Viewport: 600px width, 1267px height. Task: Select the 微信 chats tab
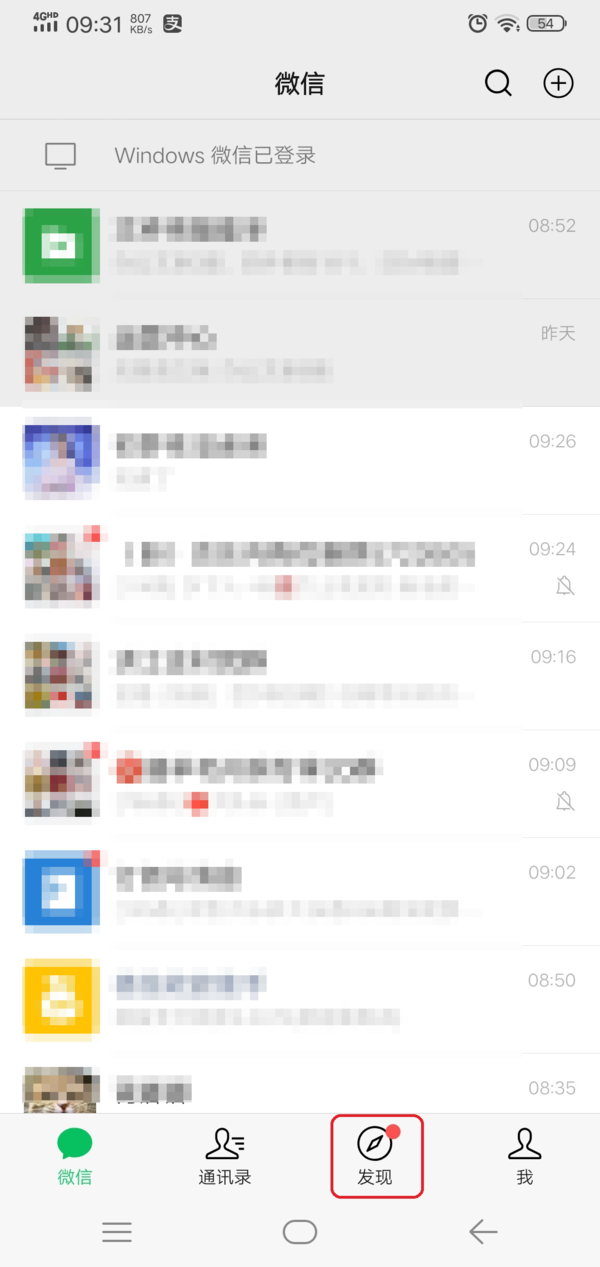75,1156
